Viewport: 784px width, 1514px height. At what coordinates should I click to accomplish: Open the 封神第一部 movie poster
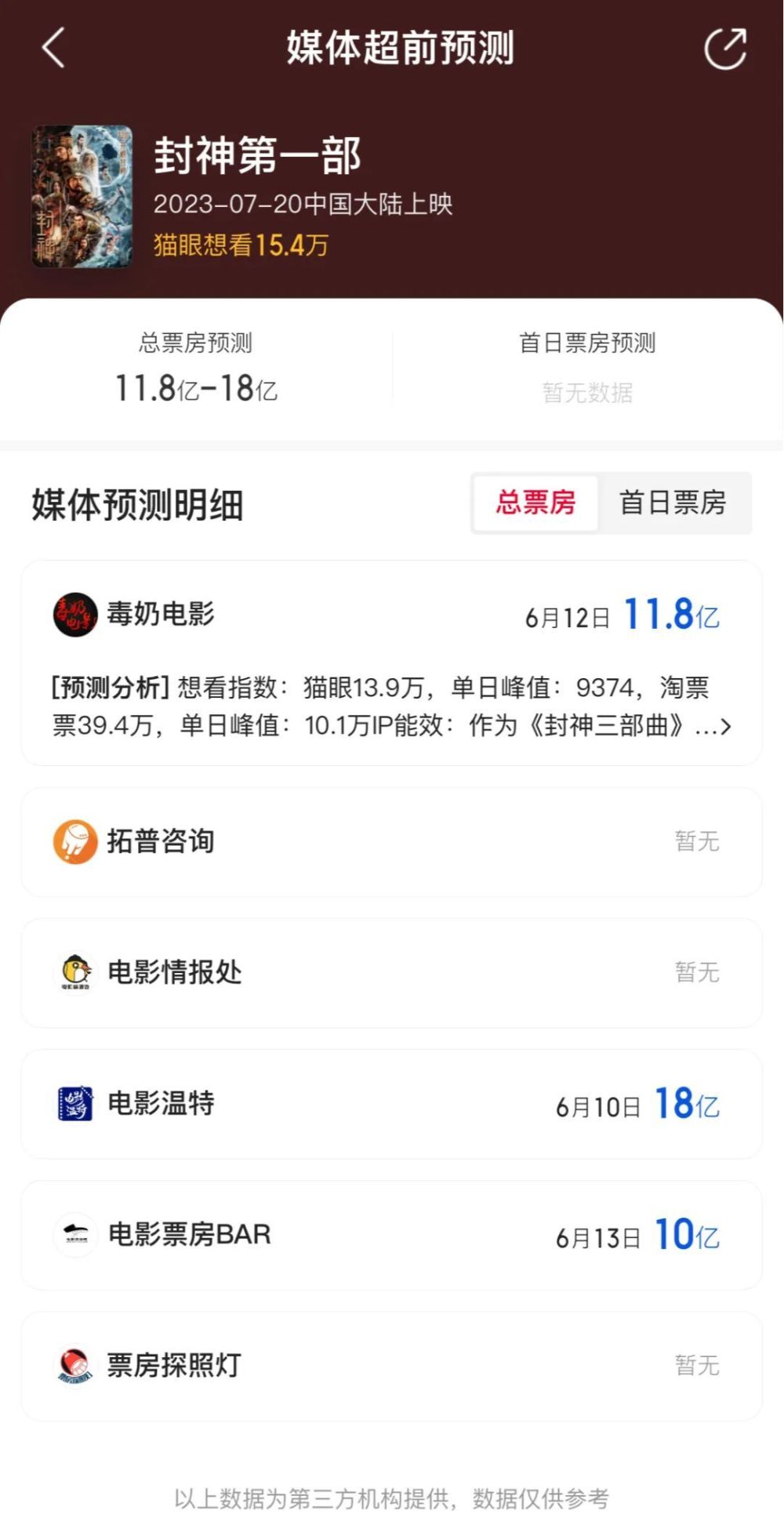82,197
